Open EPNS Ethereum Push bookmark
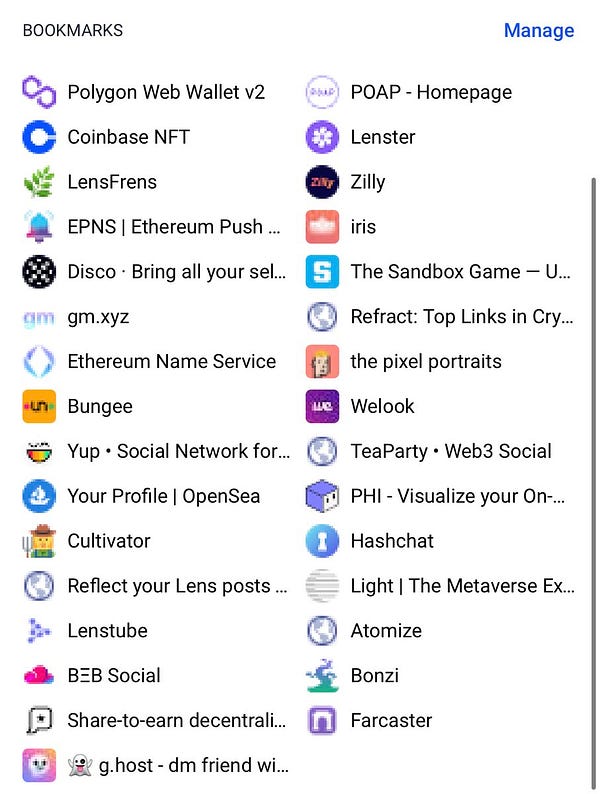Image resolution: width=600 pixels, height=794 pixels. (x=179, y=227)
